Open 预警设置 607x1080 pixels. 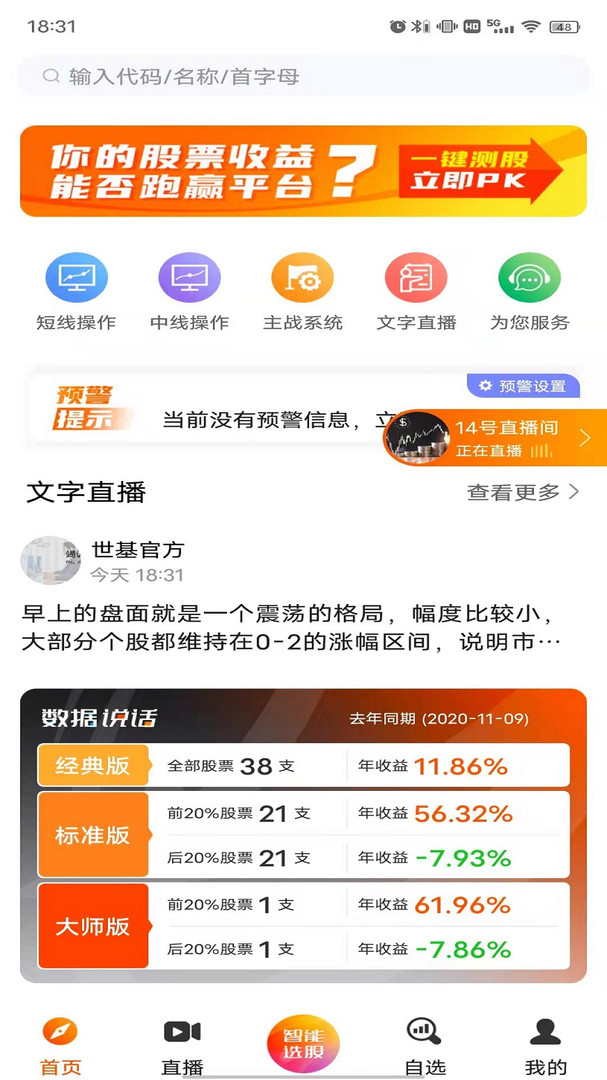(x=523, y=386)
